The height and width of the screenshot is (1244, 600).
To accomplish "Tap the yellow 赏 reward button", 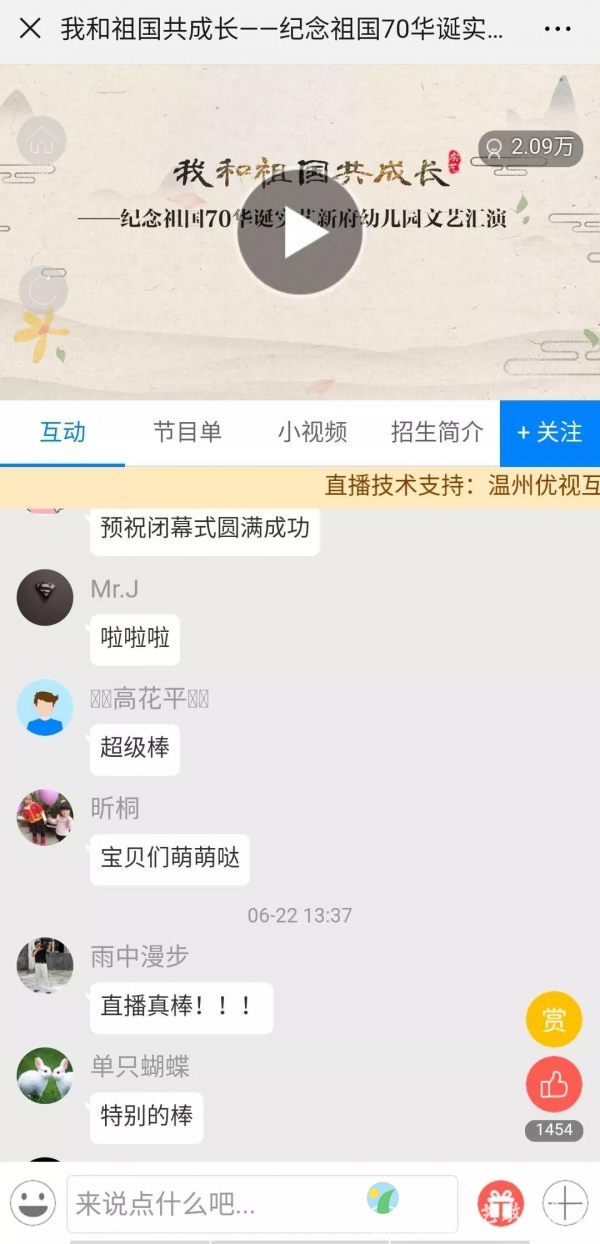I will (x=554, y=1019).
